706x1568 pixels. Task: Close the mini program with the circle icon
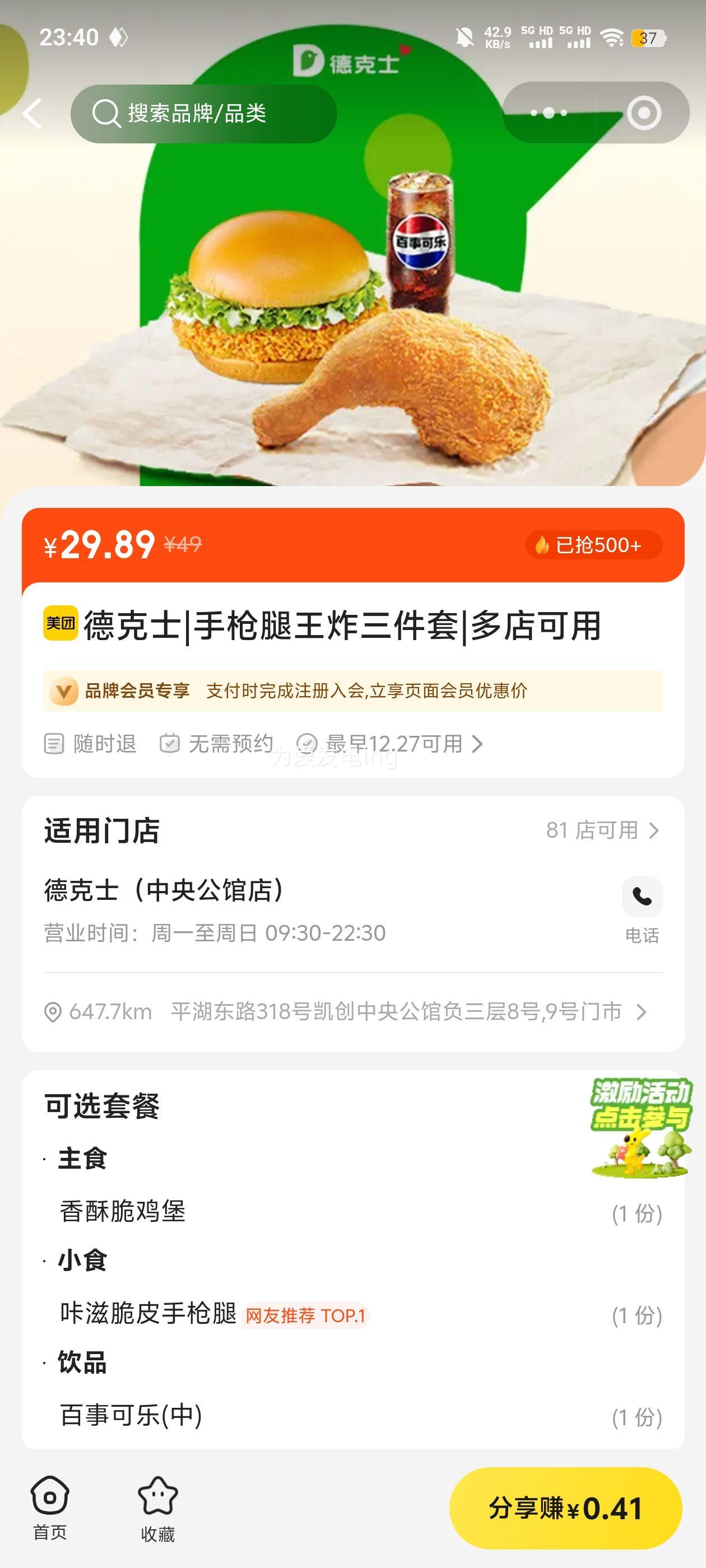pos(644,113)
